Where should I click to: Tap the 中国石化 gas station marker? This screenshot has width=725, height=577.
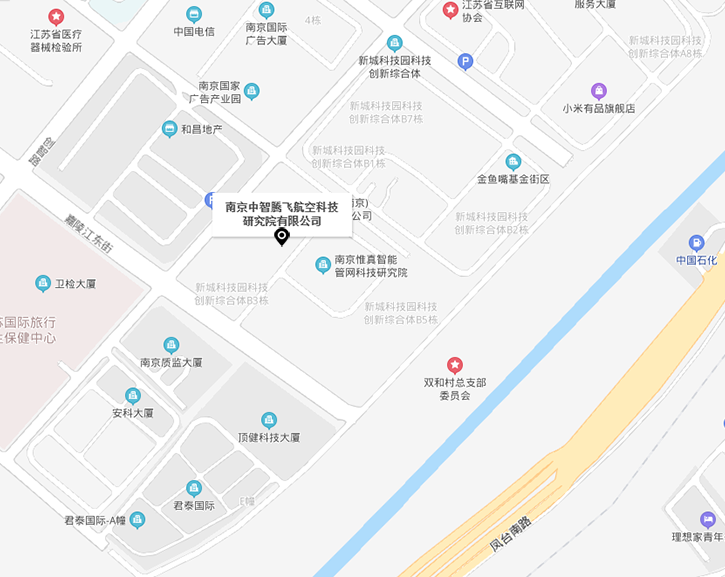[696, 242]
